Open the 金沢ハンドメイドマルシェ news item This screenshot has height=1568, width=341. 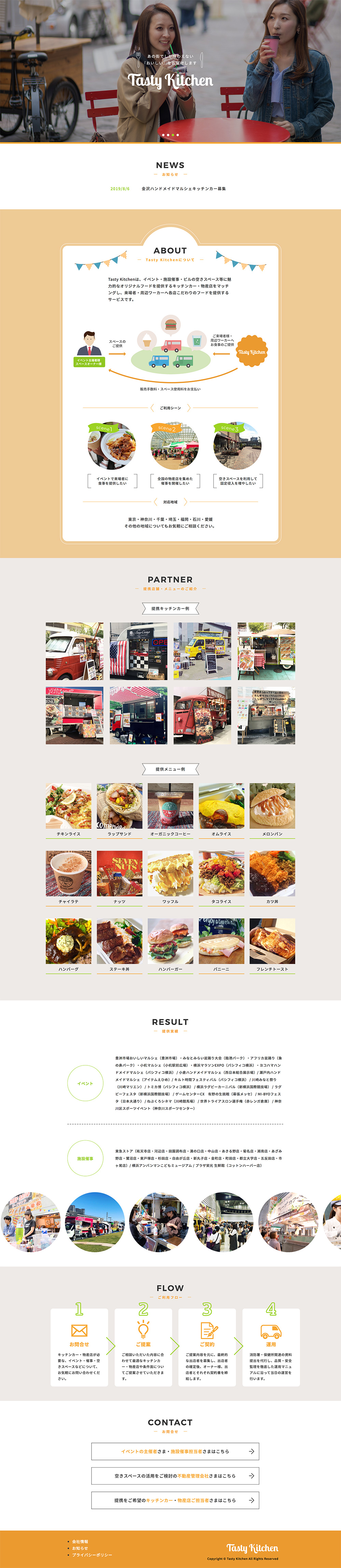[183, 189]
